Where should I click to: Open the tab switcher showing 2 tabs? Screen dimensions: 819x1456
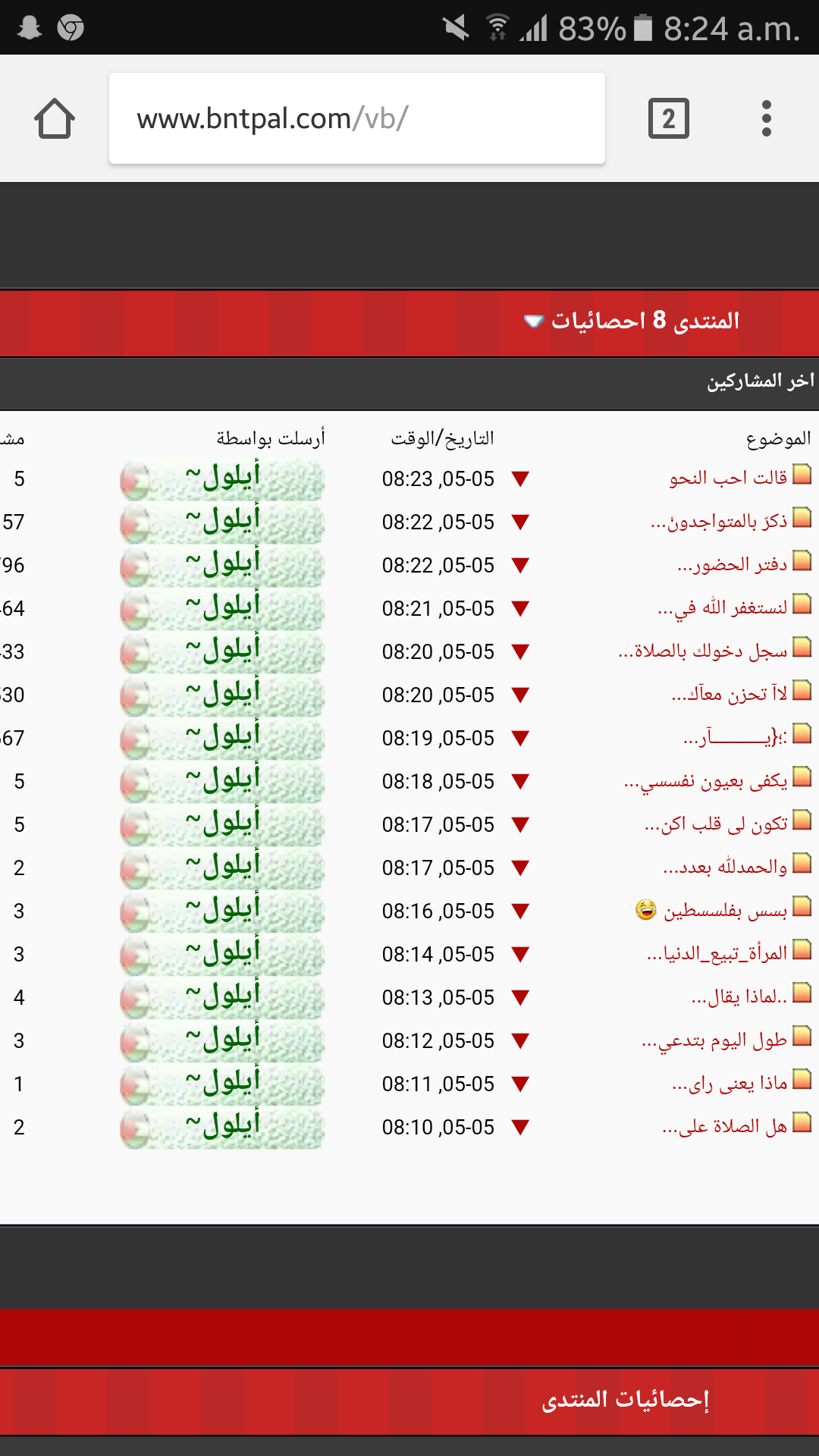[668, 118]
